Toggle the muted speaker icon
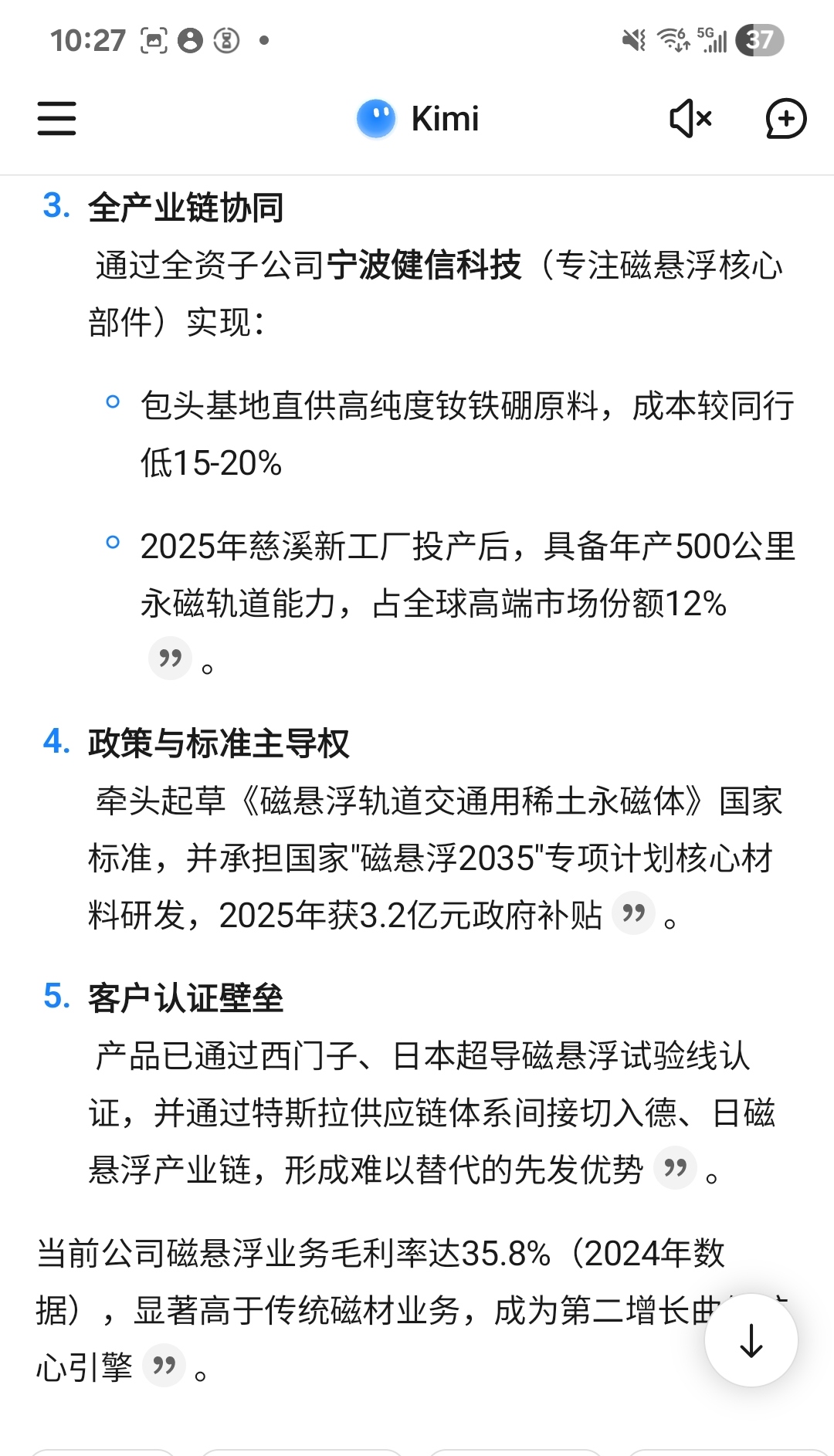 (x=690, y=119)
